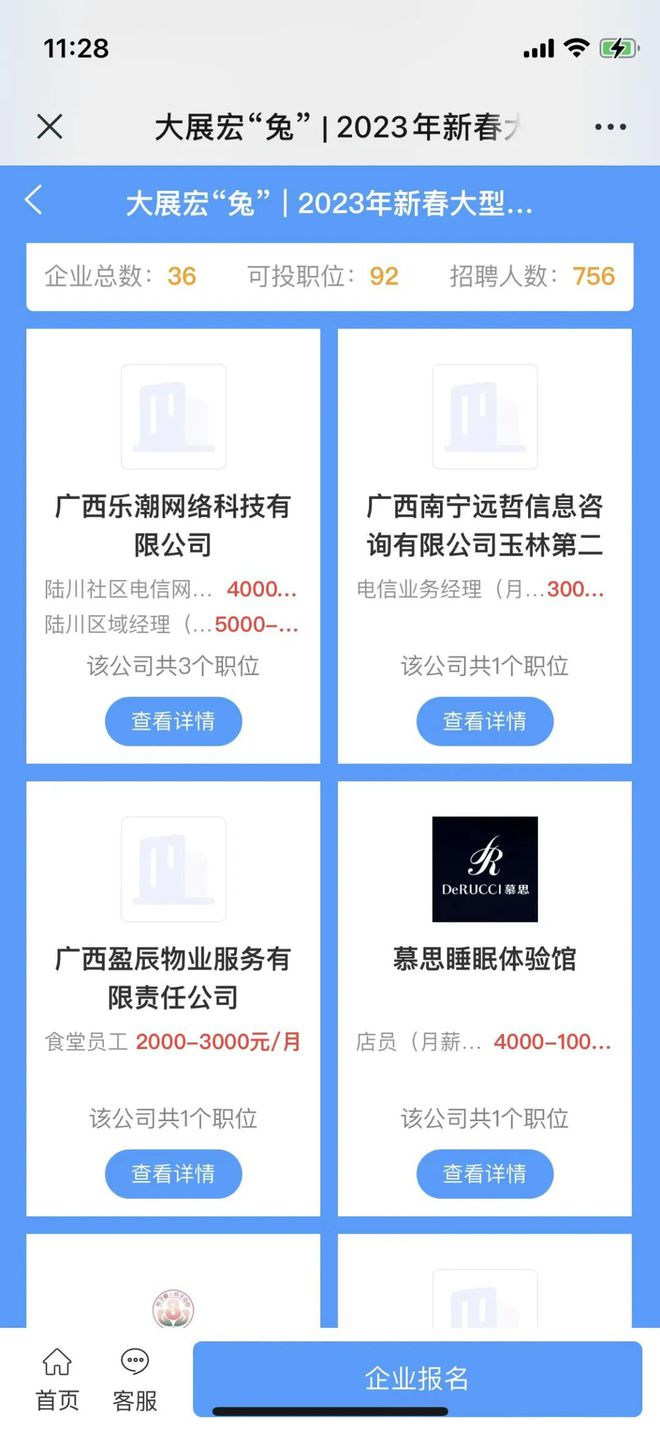Go back using the white arrow
The width and height of the screenshot is (660, 1430).
[x=34, y=201]
